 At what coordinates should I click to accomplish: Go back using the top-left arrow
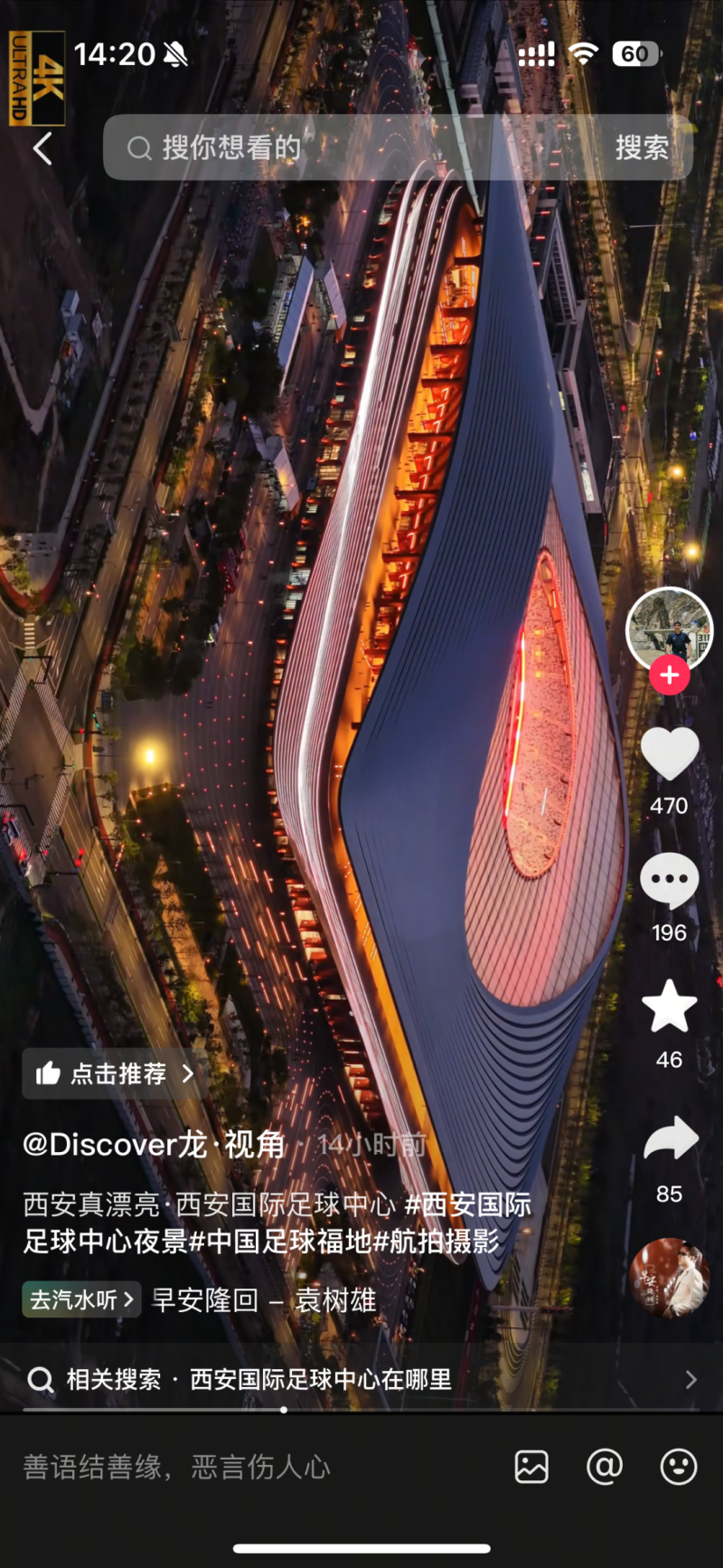point(42,148)
